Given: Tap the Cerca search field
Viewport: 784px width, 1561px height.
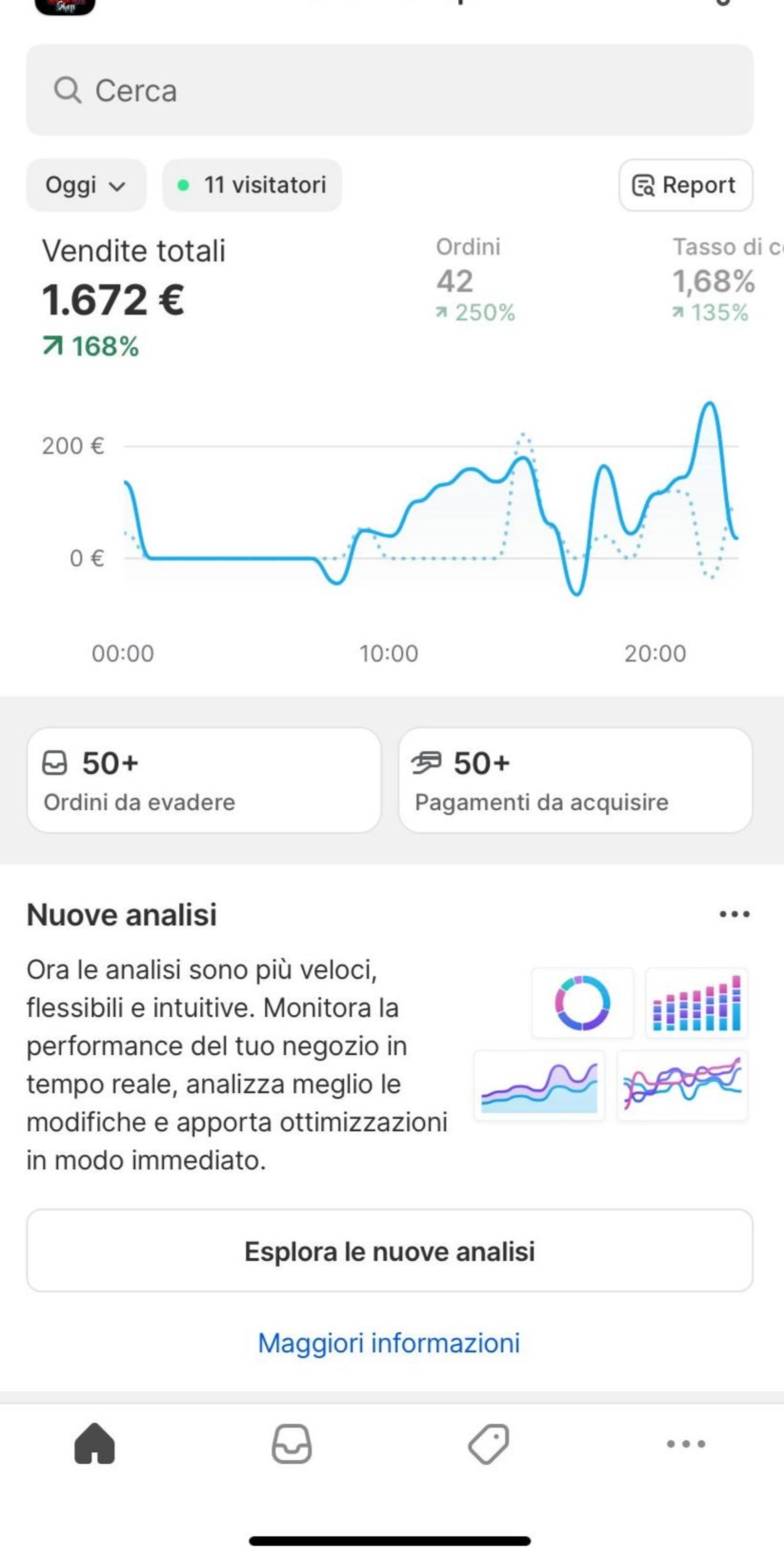Looking at the screenshot, I should tap(390, 90).
